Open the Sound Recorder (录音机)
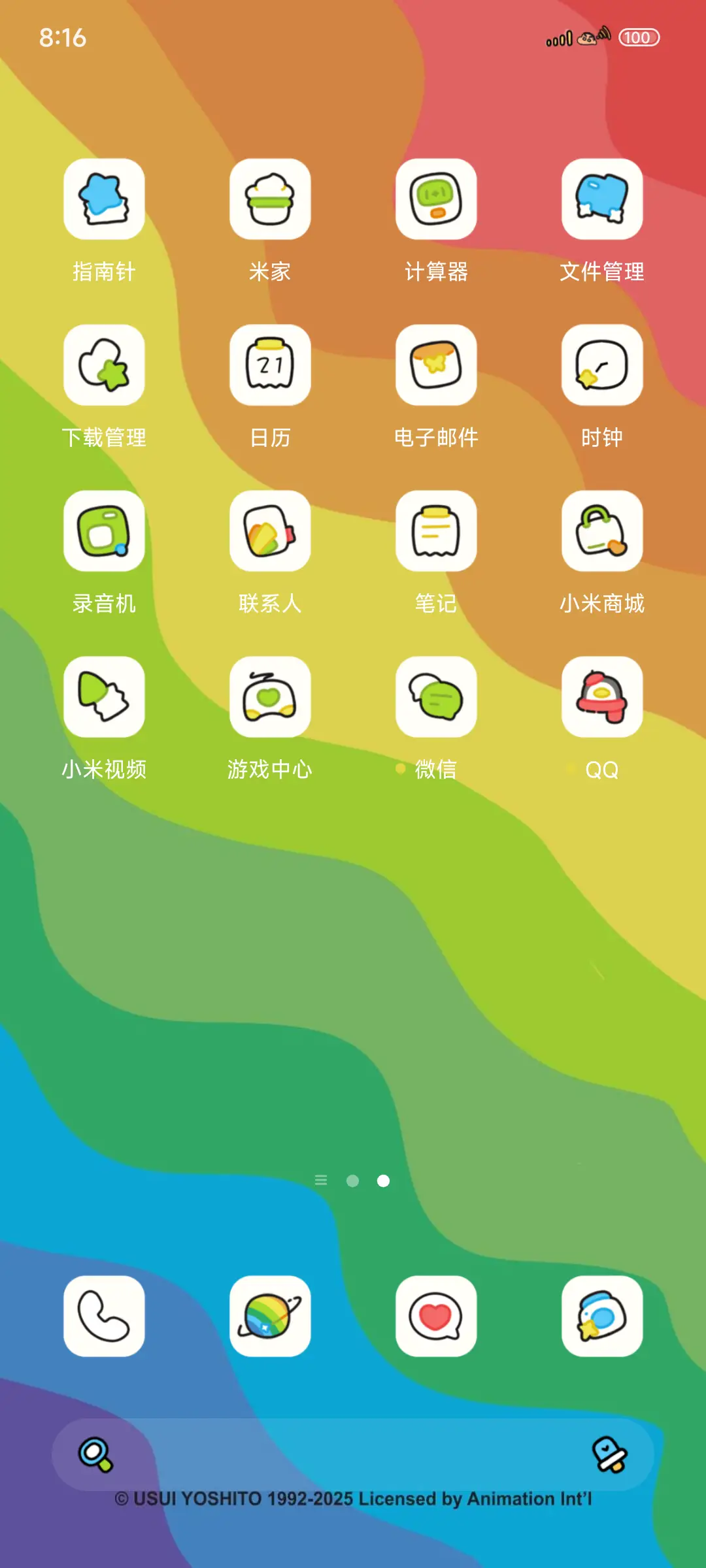The height and width of the screenshot is (1568, 706). (105, 531)
